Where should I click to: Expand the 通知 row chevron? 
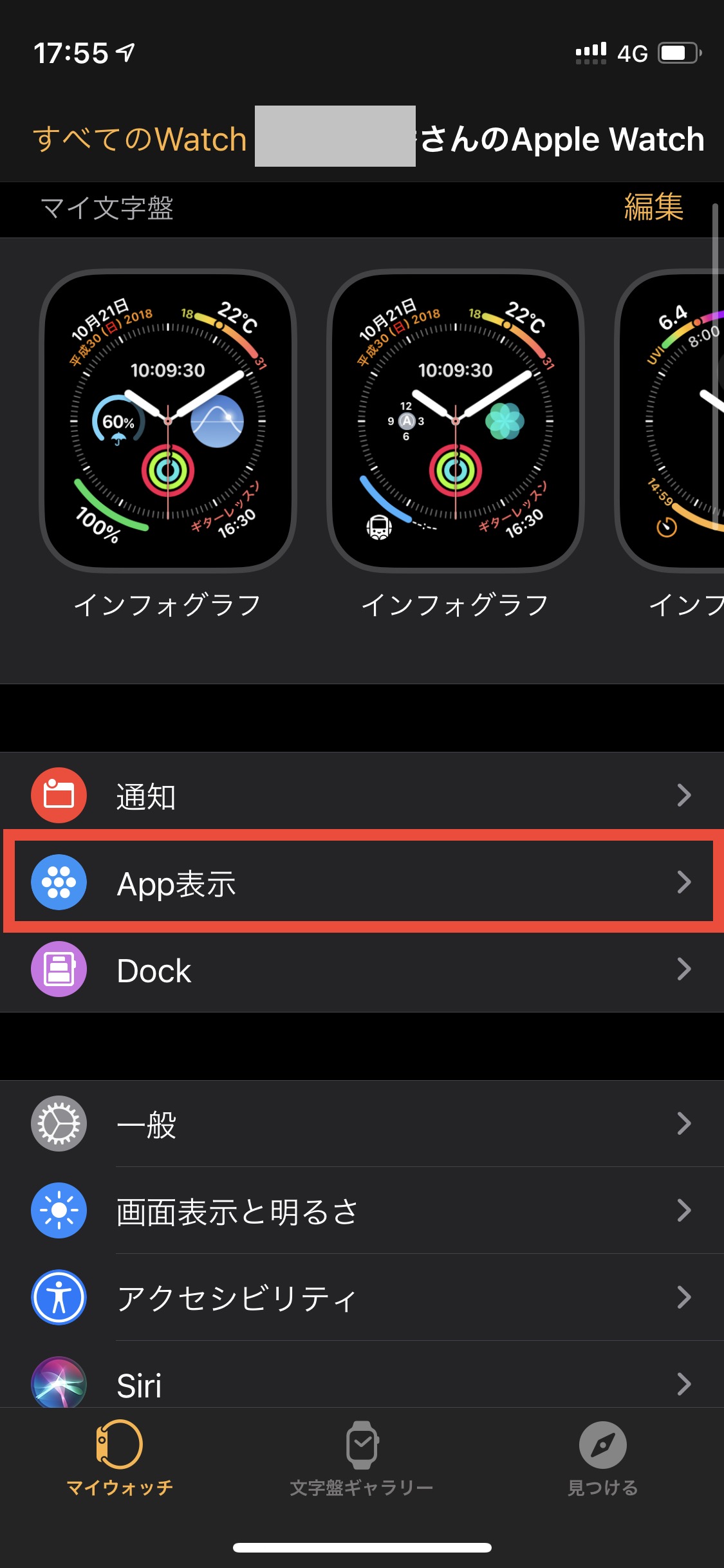685,796
